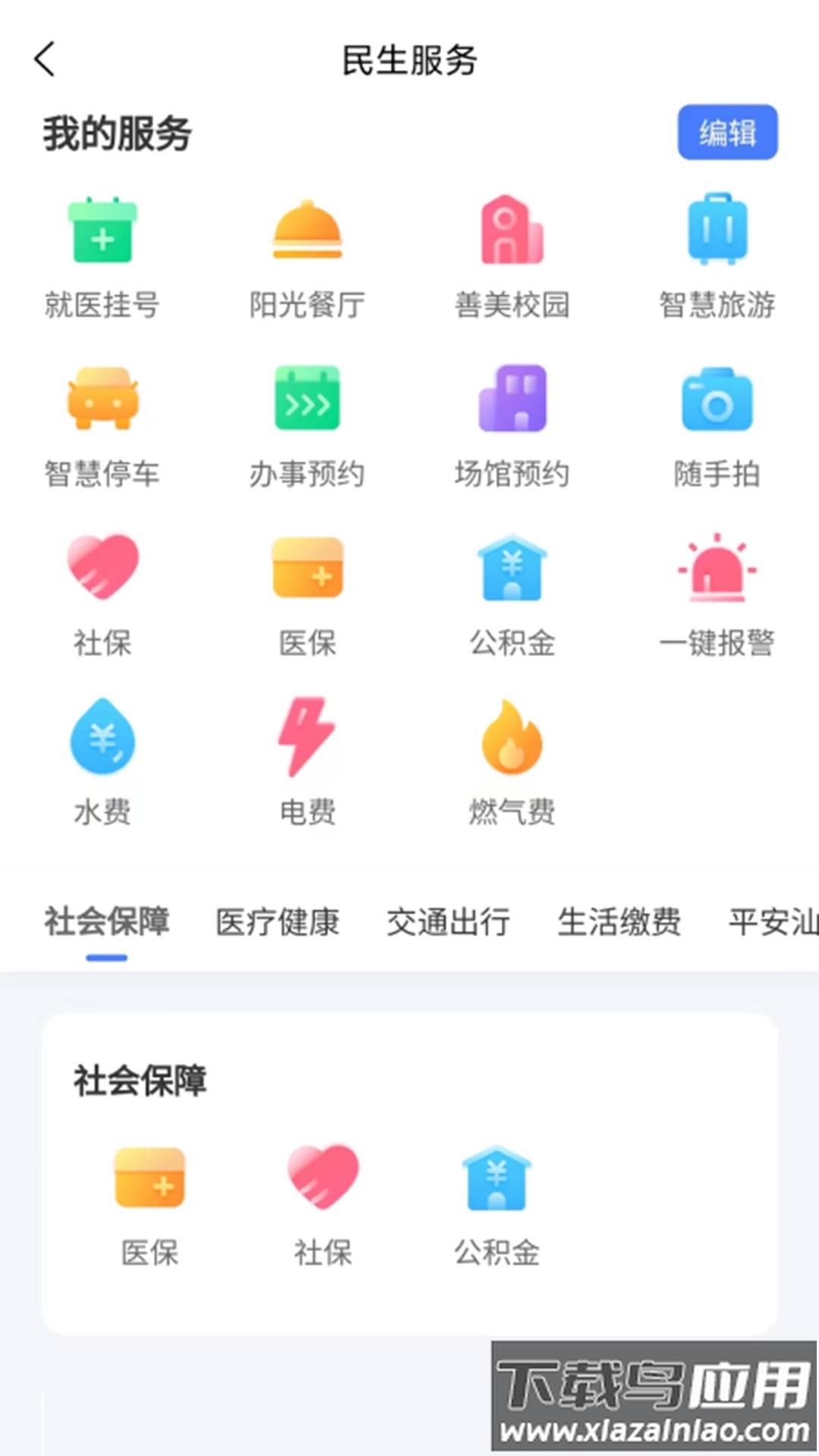Tap the back arrow at top left
The width and height of the screenshot is (819, 1456).
[45, 61]
